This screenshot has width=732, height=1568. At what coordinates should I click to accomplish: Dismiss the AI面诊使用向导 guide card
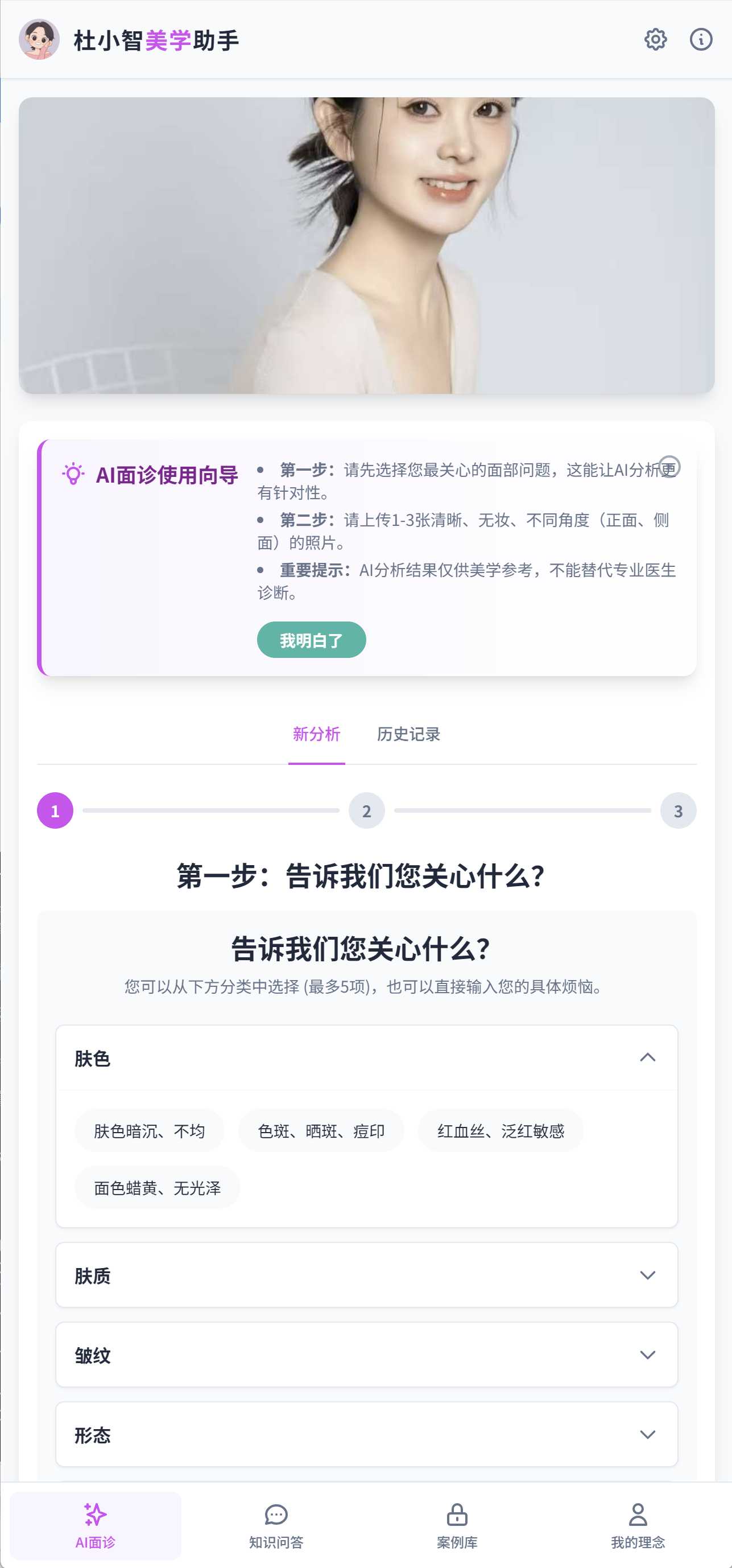coord(669,467)
